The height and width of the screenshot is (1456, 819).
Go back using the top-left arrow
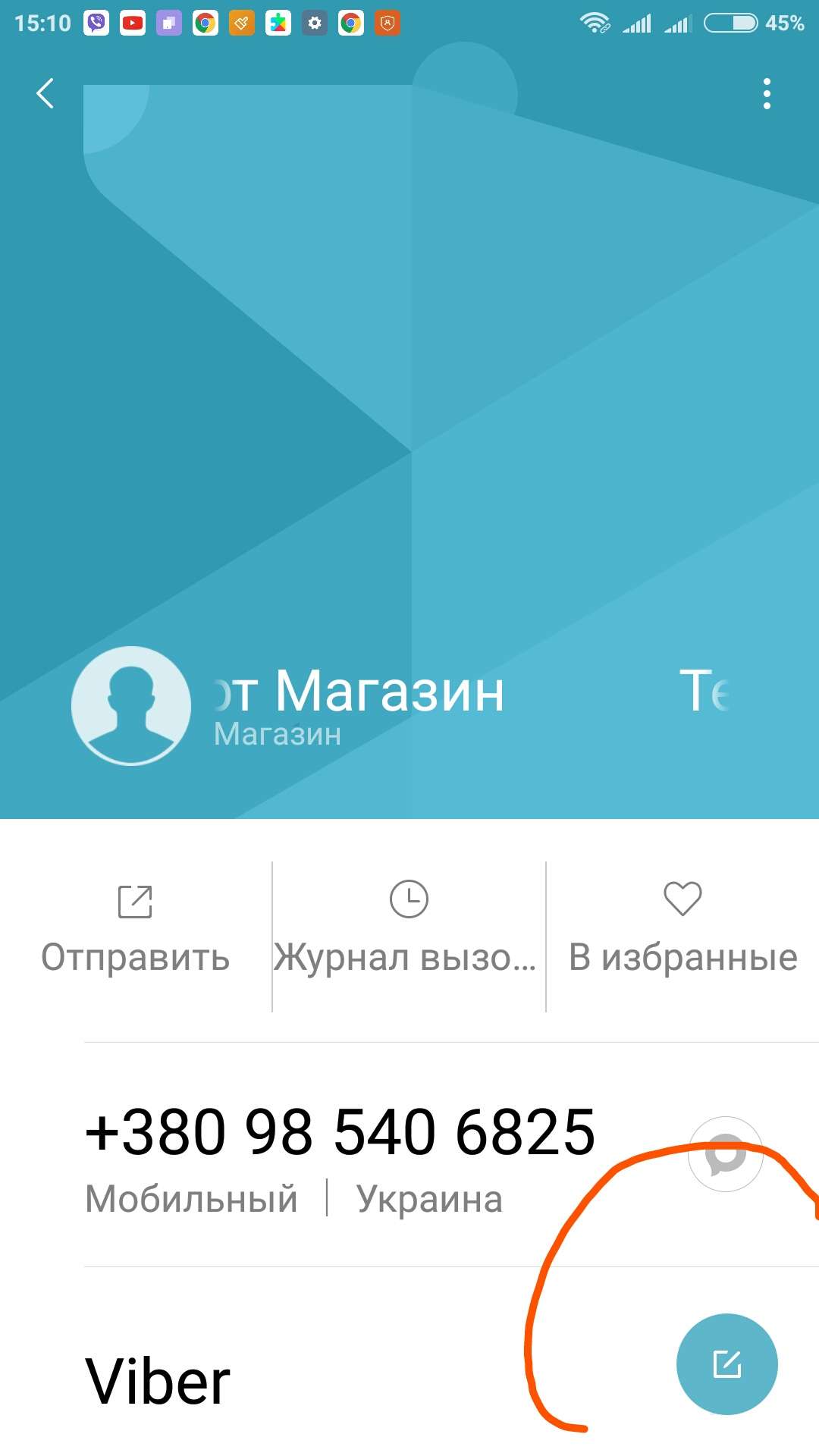pos(45,94)
